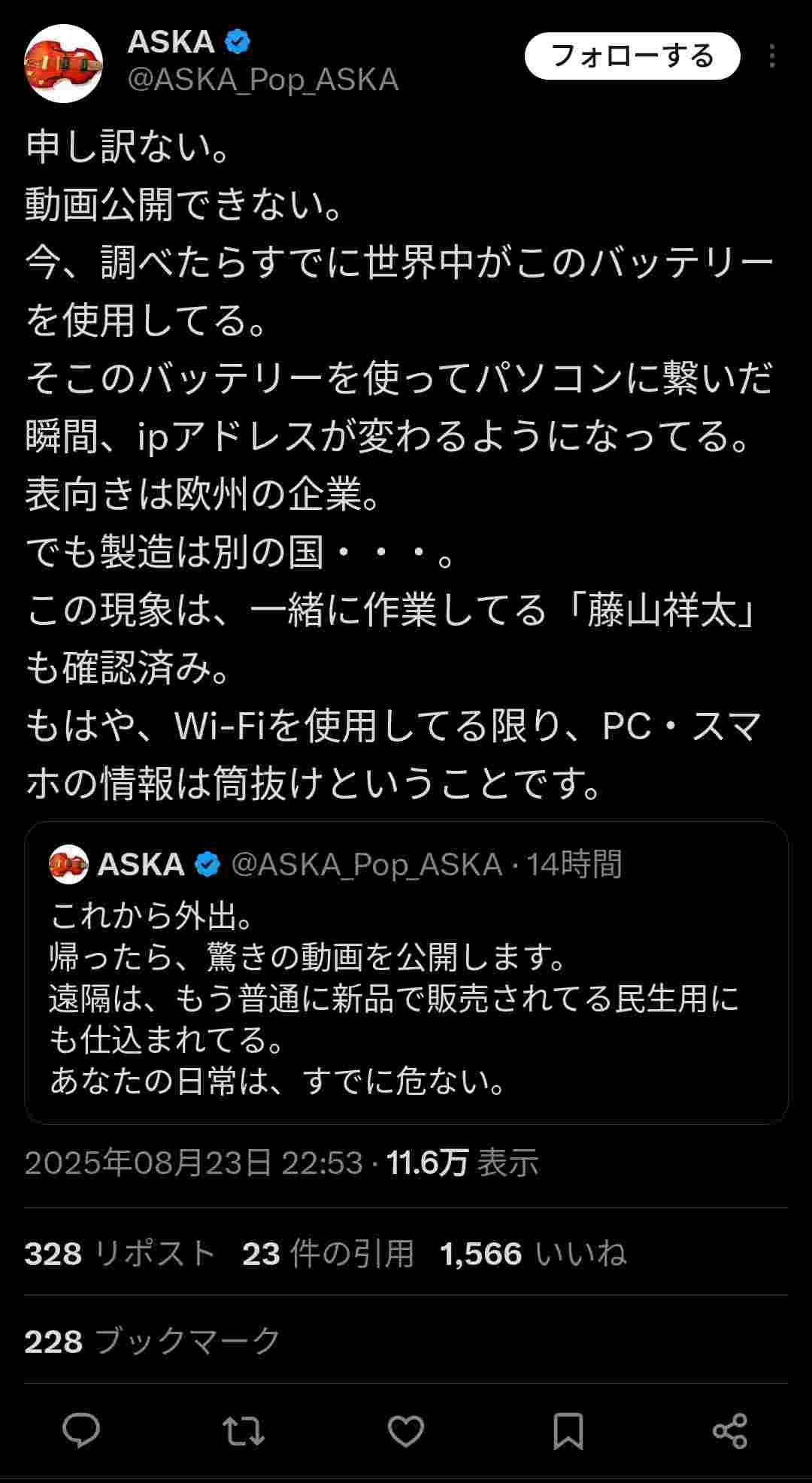Open ASKA's profile avatar
Viewport: 812px width, 1483px height.
pos(63,63)
